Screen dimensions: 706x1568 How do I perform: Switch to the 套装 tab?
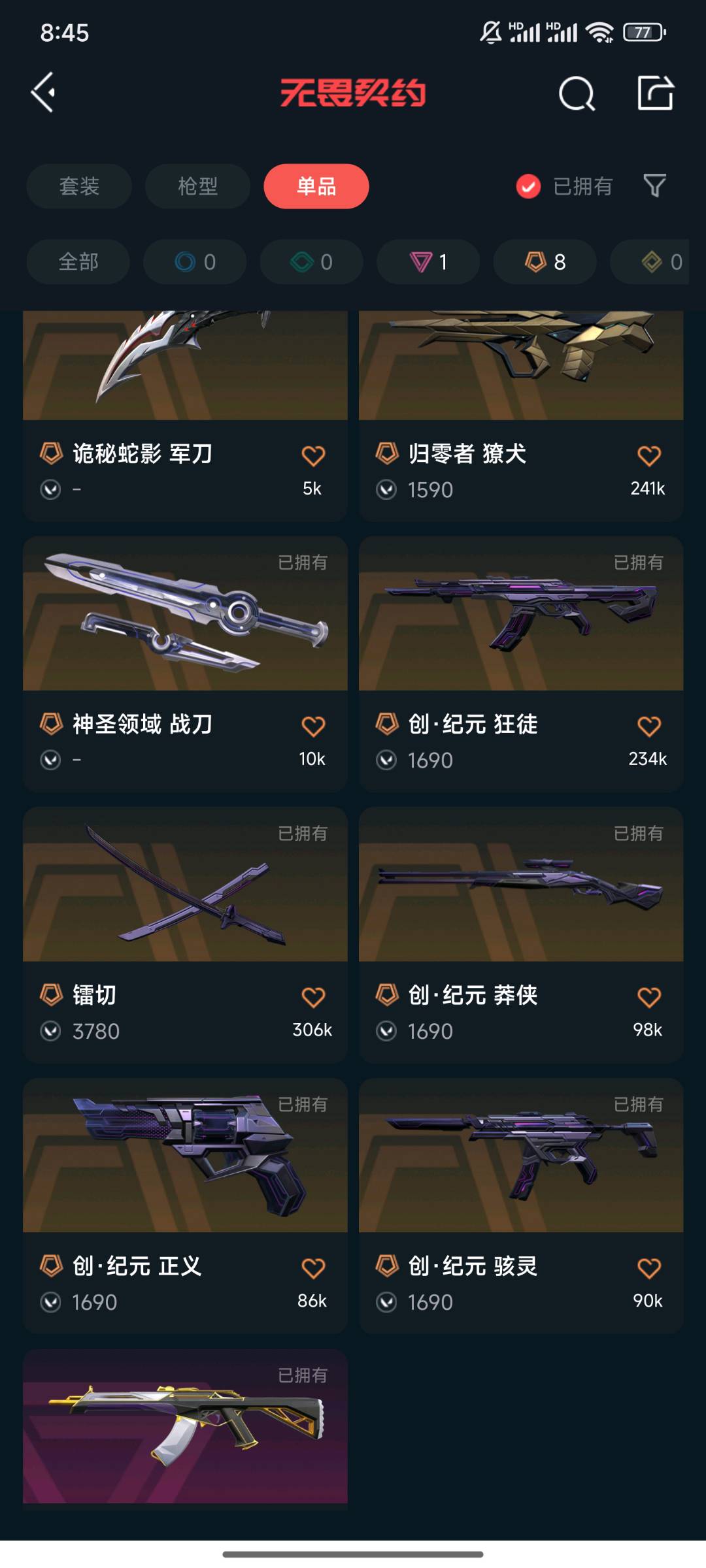79,187
